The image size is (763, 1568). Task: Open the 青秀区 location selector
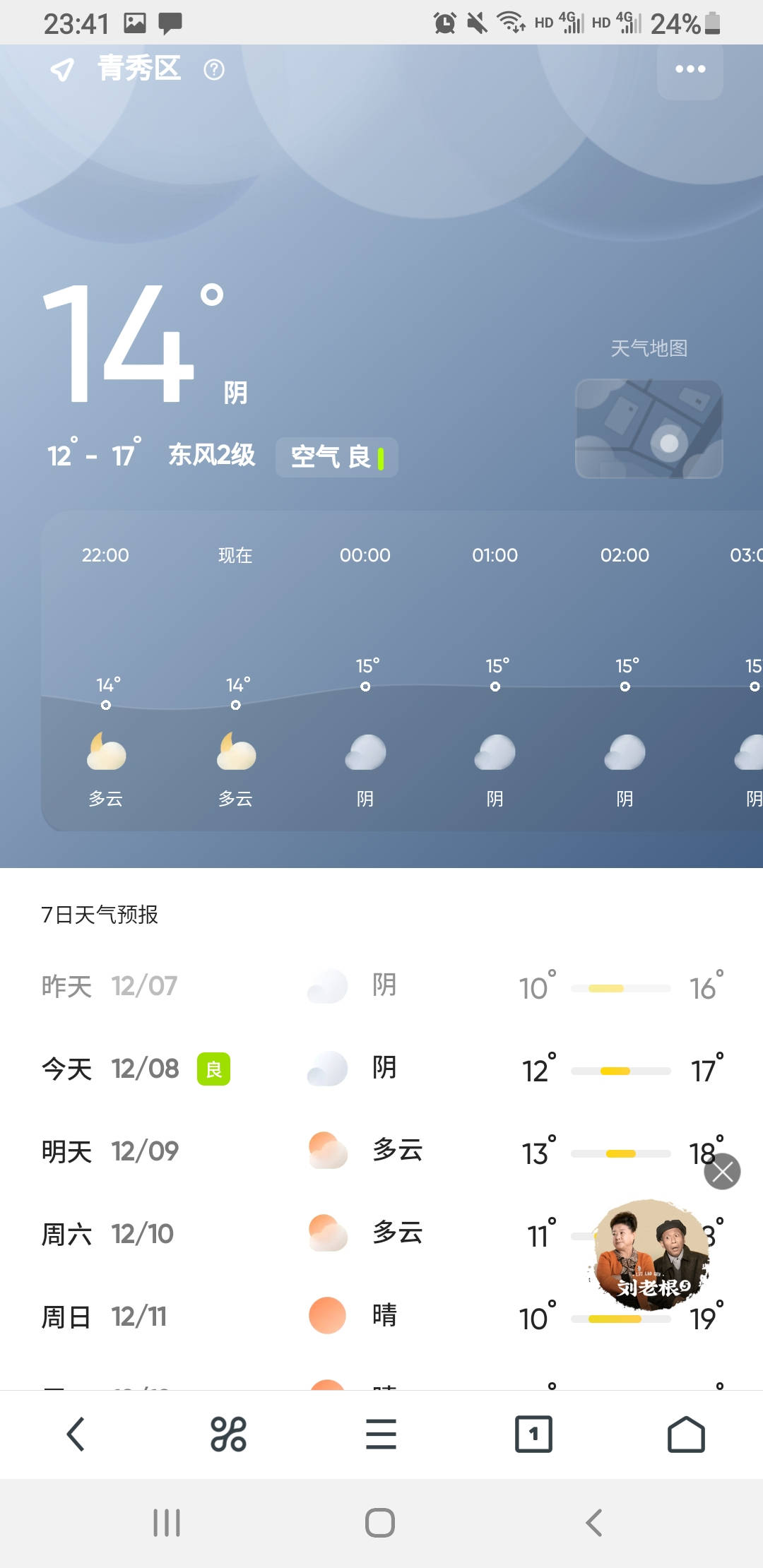click(x=138, y=69)
